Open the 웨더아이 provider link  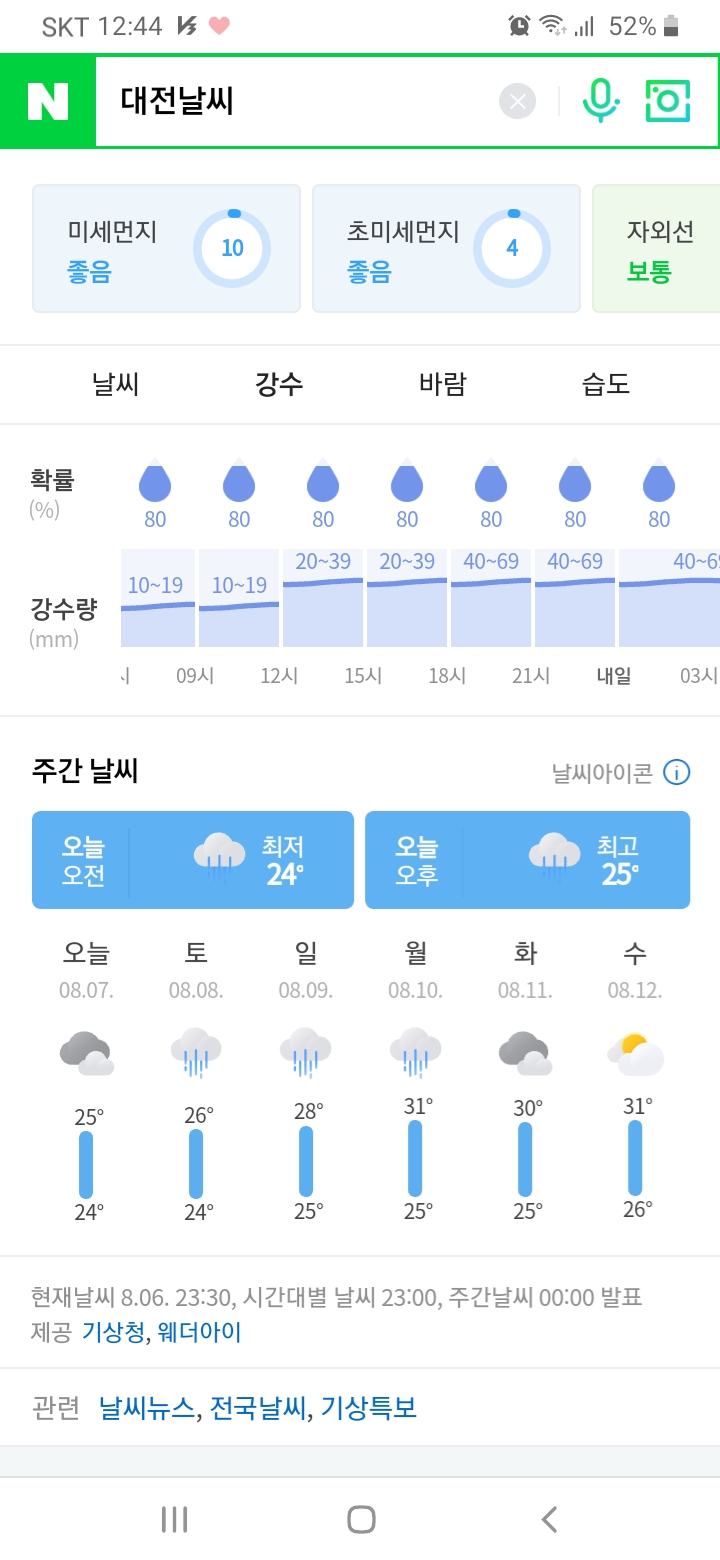click(x=201, y=1332)
